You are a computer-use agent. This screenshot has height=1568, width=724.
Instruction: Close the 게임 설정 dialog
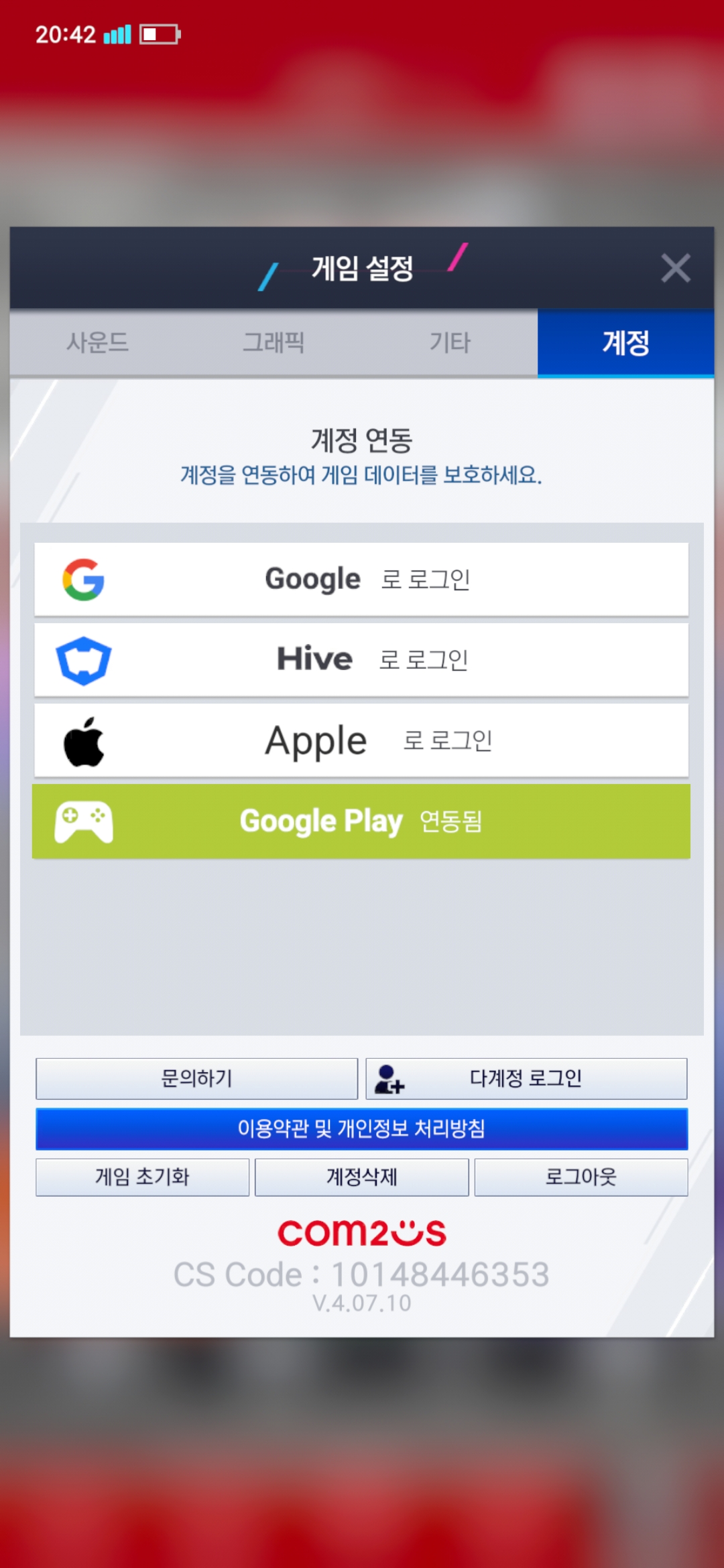coord(675,269)
